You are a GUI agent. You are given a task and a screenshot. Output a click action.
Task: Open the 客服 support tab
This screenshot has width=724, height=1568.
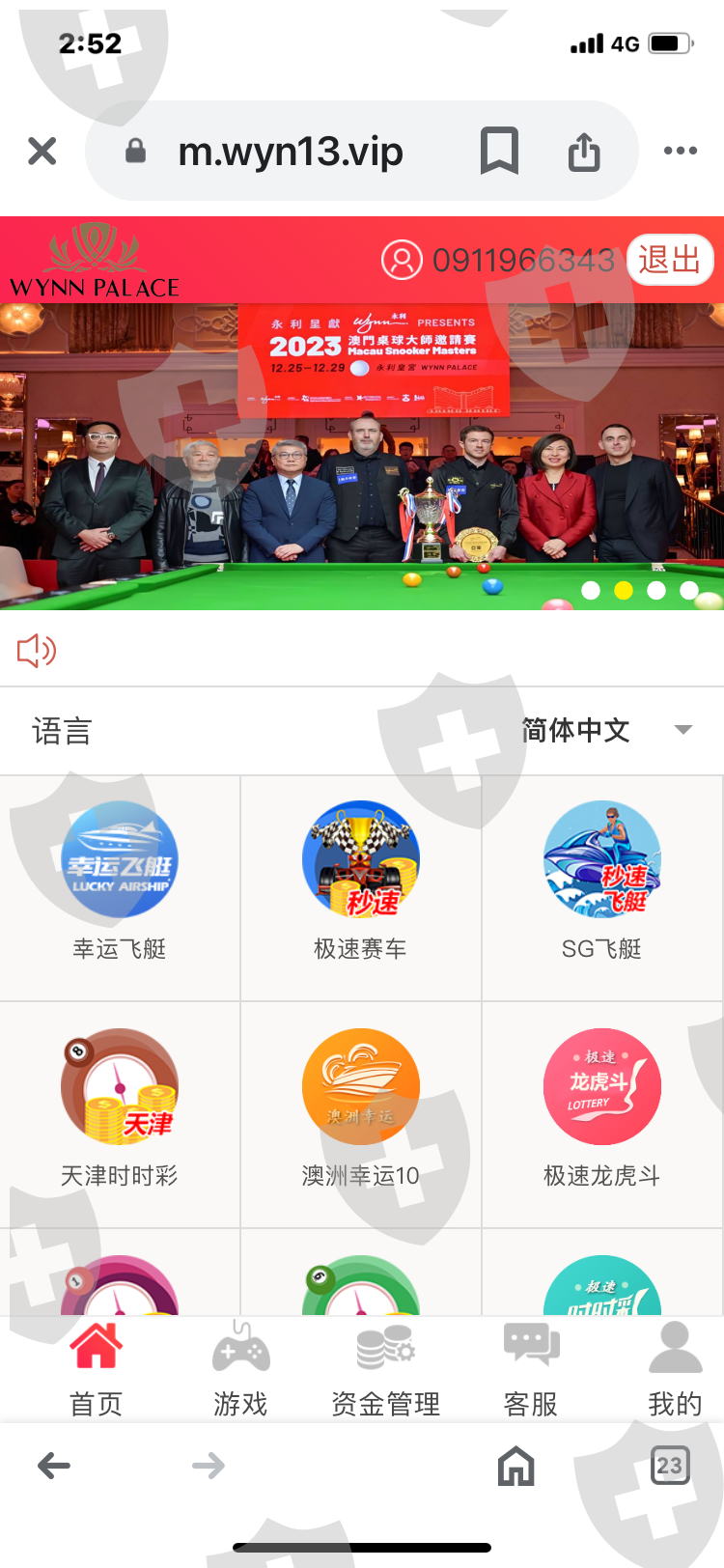tap(531, 1369)
